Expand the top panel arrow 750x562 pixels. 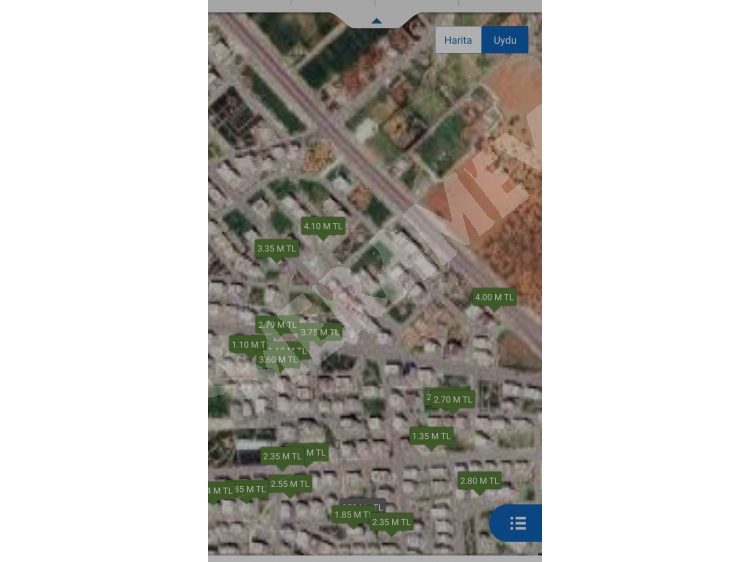click(376, 20)
